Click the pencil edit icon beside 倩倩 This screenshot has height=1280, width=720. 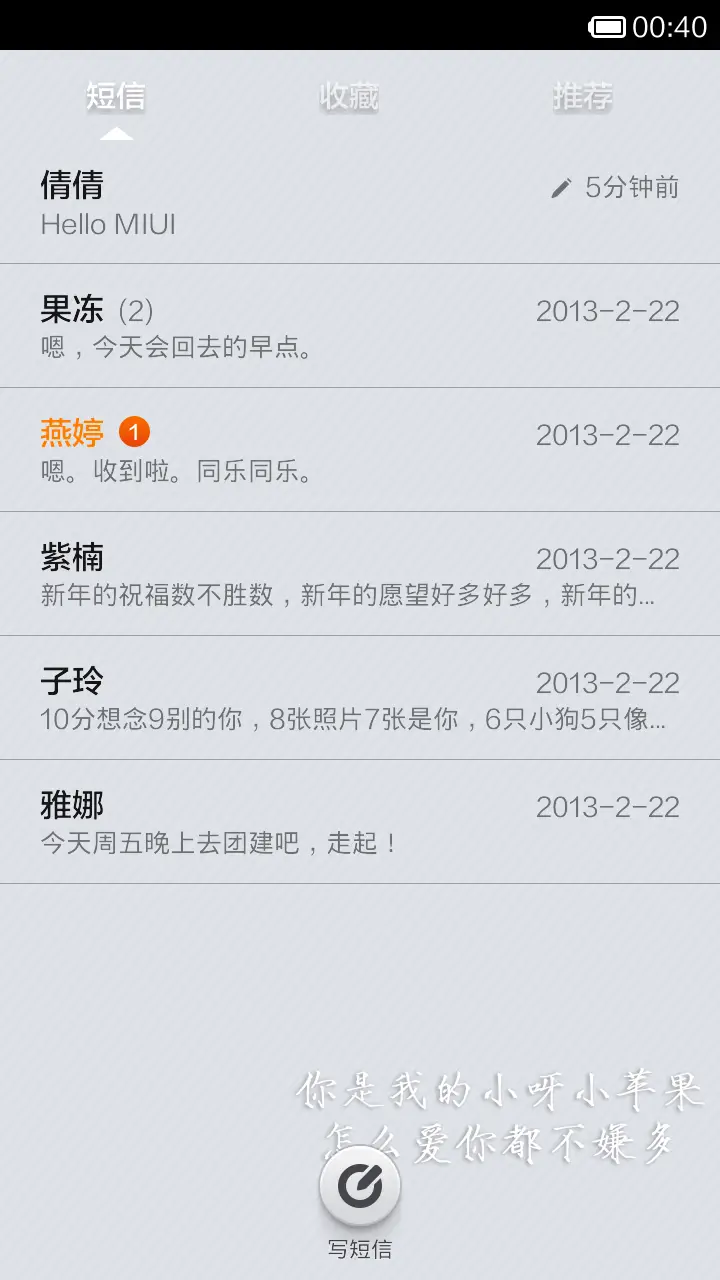pos(562,186)
